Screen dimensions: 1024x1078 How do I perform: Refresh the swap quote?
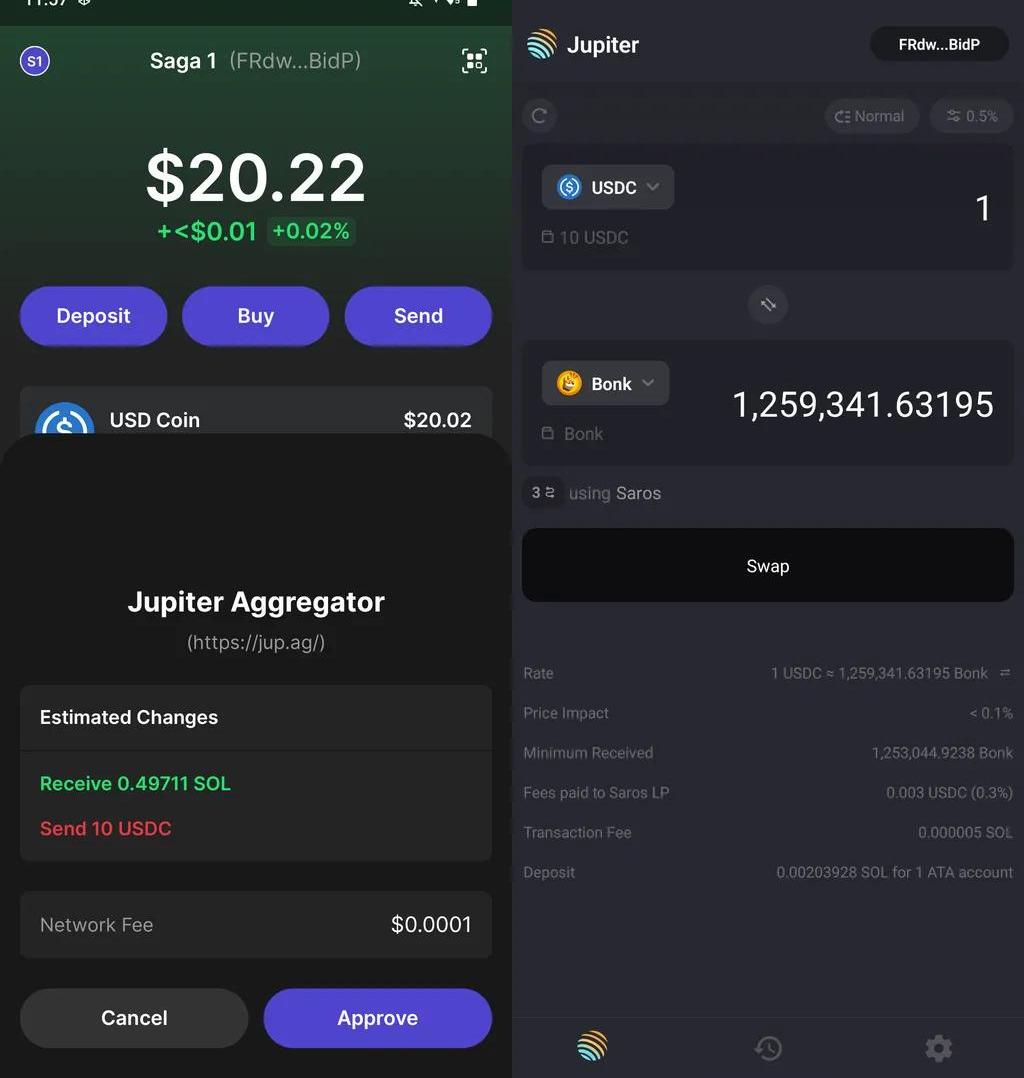coord(540,116)
